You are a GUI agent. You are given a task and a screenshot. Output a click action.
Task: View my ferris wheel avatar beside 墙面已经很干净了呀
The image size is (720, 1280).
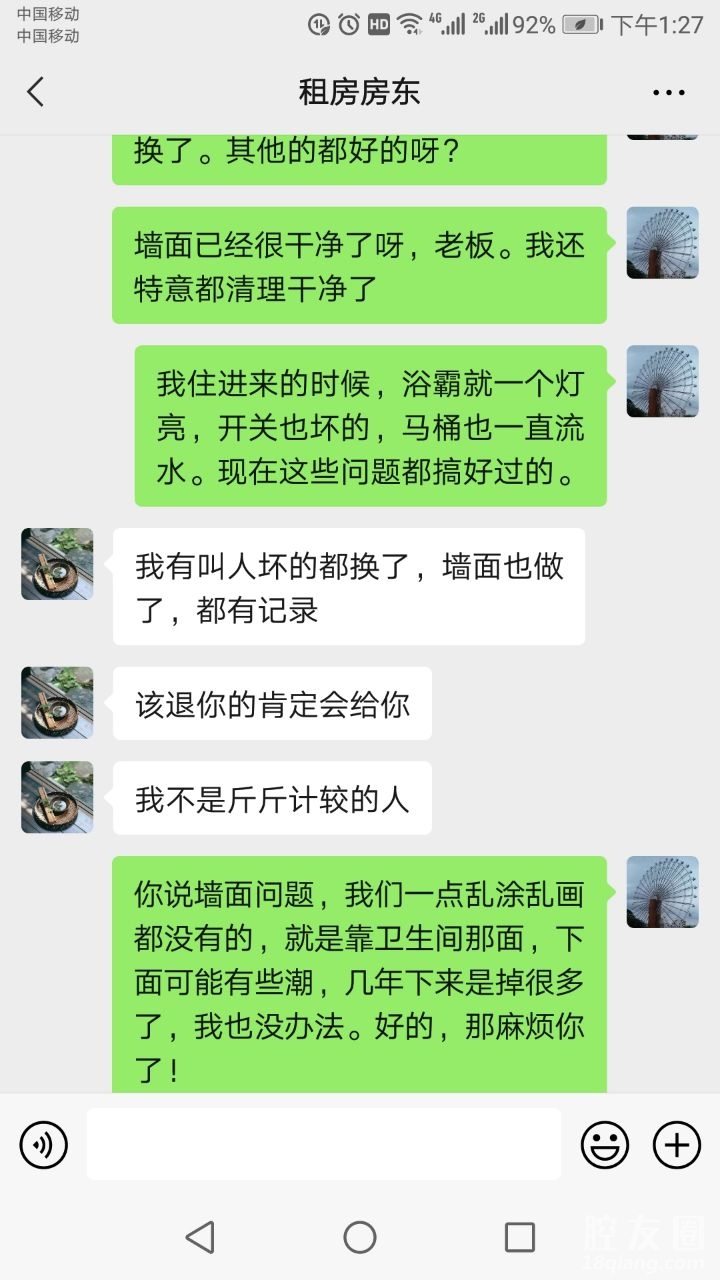pyautogui.click(x=662, y=243)
